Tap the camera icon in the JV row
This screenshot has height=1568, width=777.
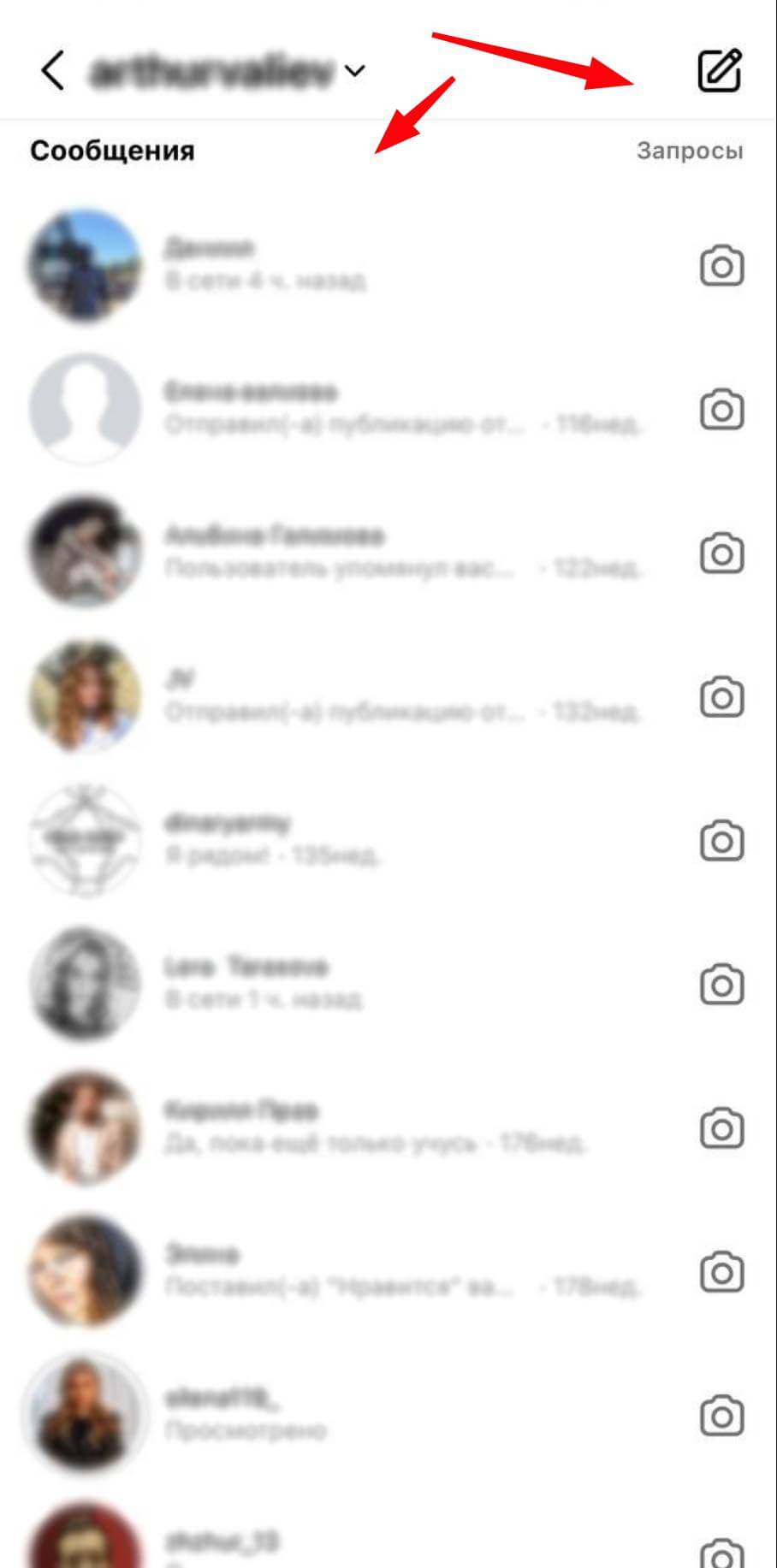tap(721, 696)
